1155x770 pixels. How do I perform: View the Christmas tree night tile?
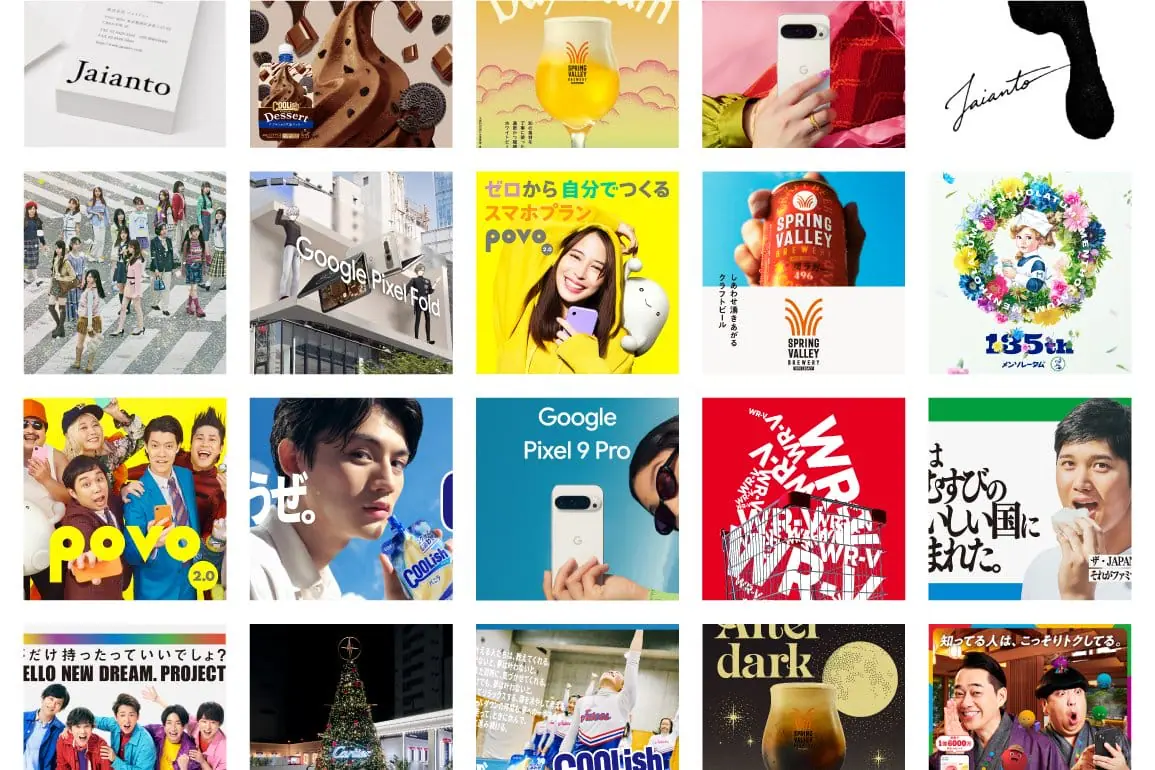351,697
